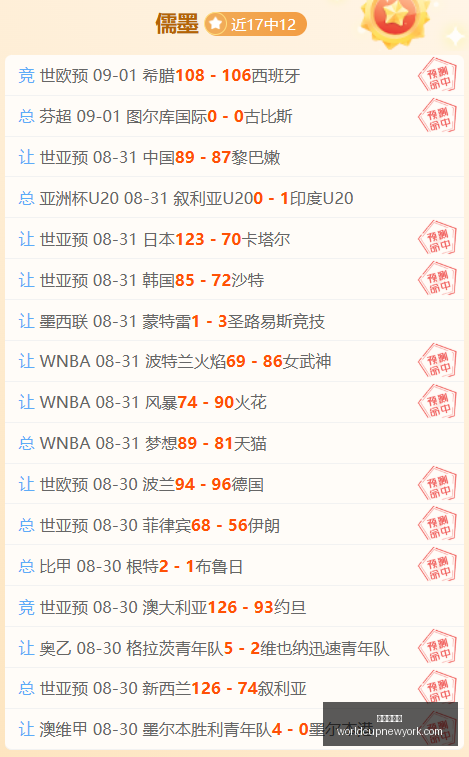This screenshot has height=757, width=469.
Task: Open the 格拉茨青年队 vs 维也纳迅速青年队 row
Action: (x=234, y=648)
